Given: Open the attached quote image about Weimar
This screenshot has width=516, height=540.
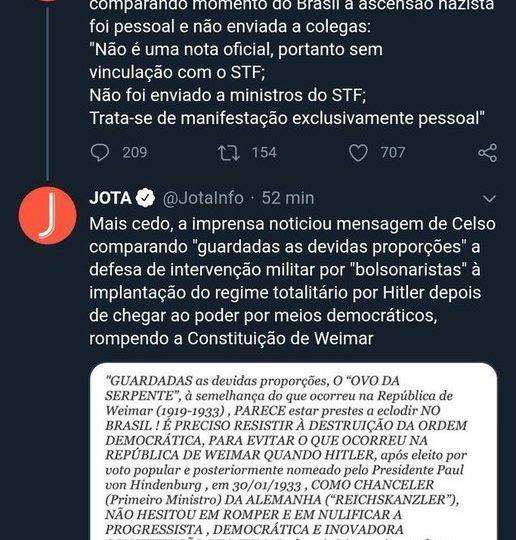Looking at the screenshot, I should (x=293, y=451).
